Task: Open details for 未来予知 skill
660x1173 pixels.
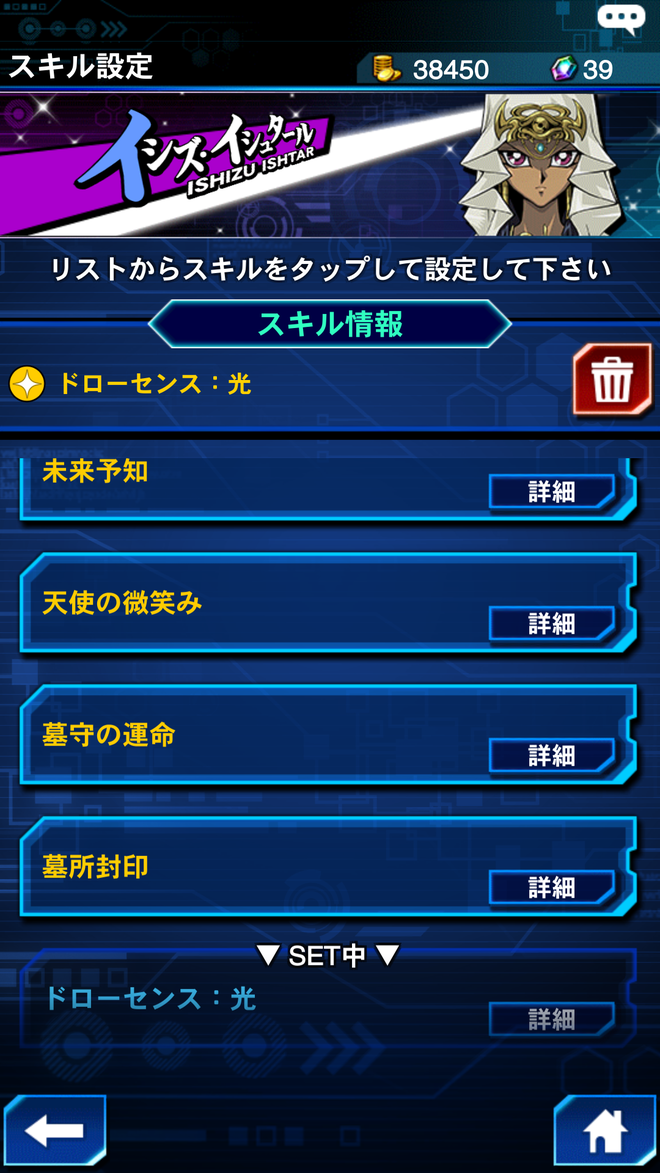Action: coord(551,491)
